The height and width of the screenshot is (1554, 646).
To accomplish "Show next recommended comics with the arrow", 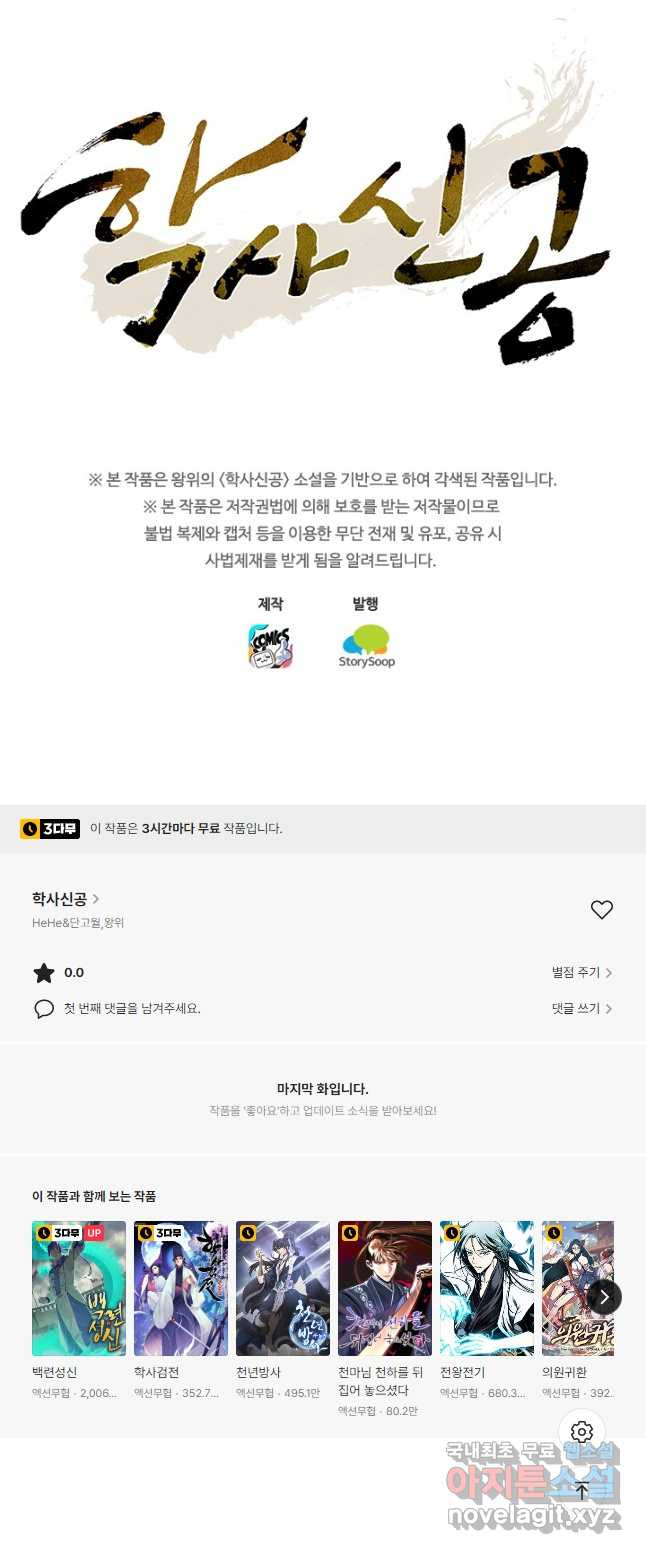I will tap(604, 1297).
